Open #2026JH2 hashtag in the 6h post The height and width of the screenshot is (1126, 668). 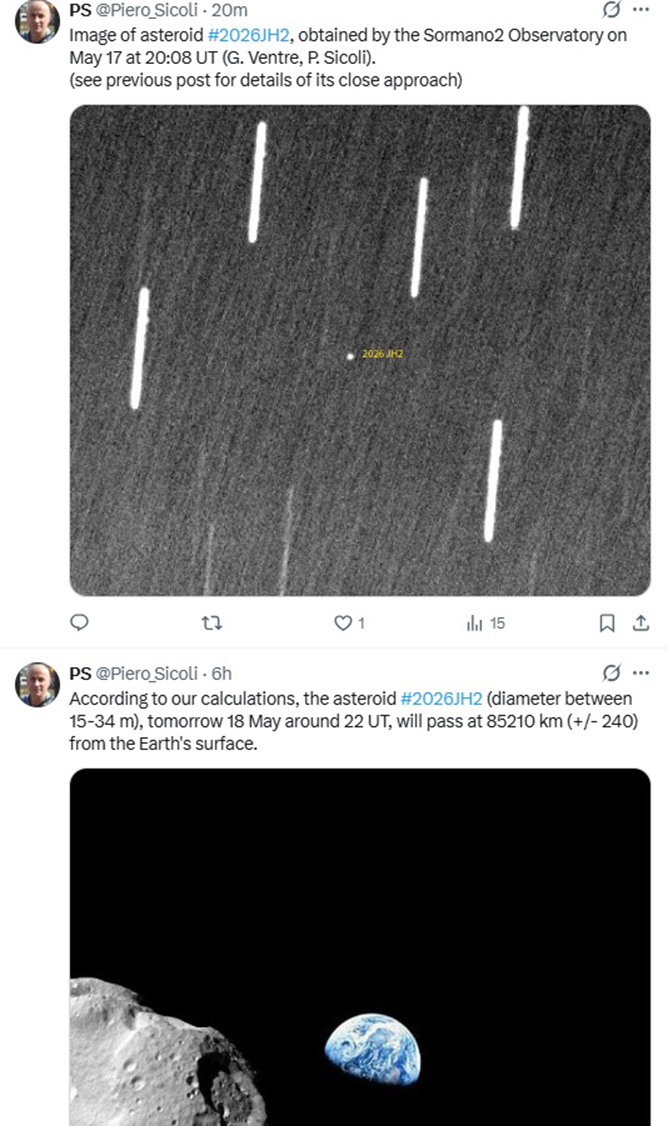coord(441,699)
